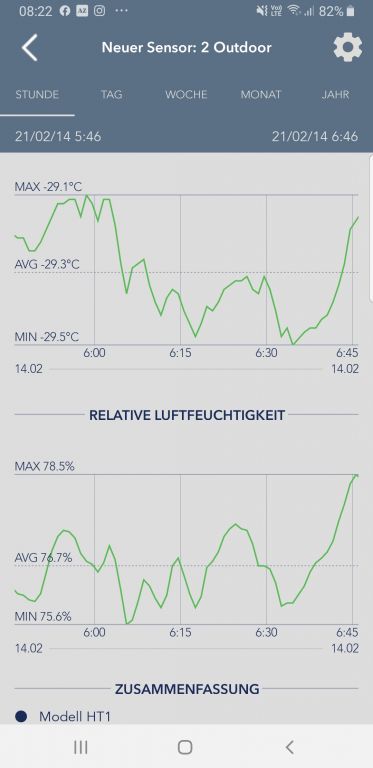Show the MONAT chart range

[x=261, y=95]
